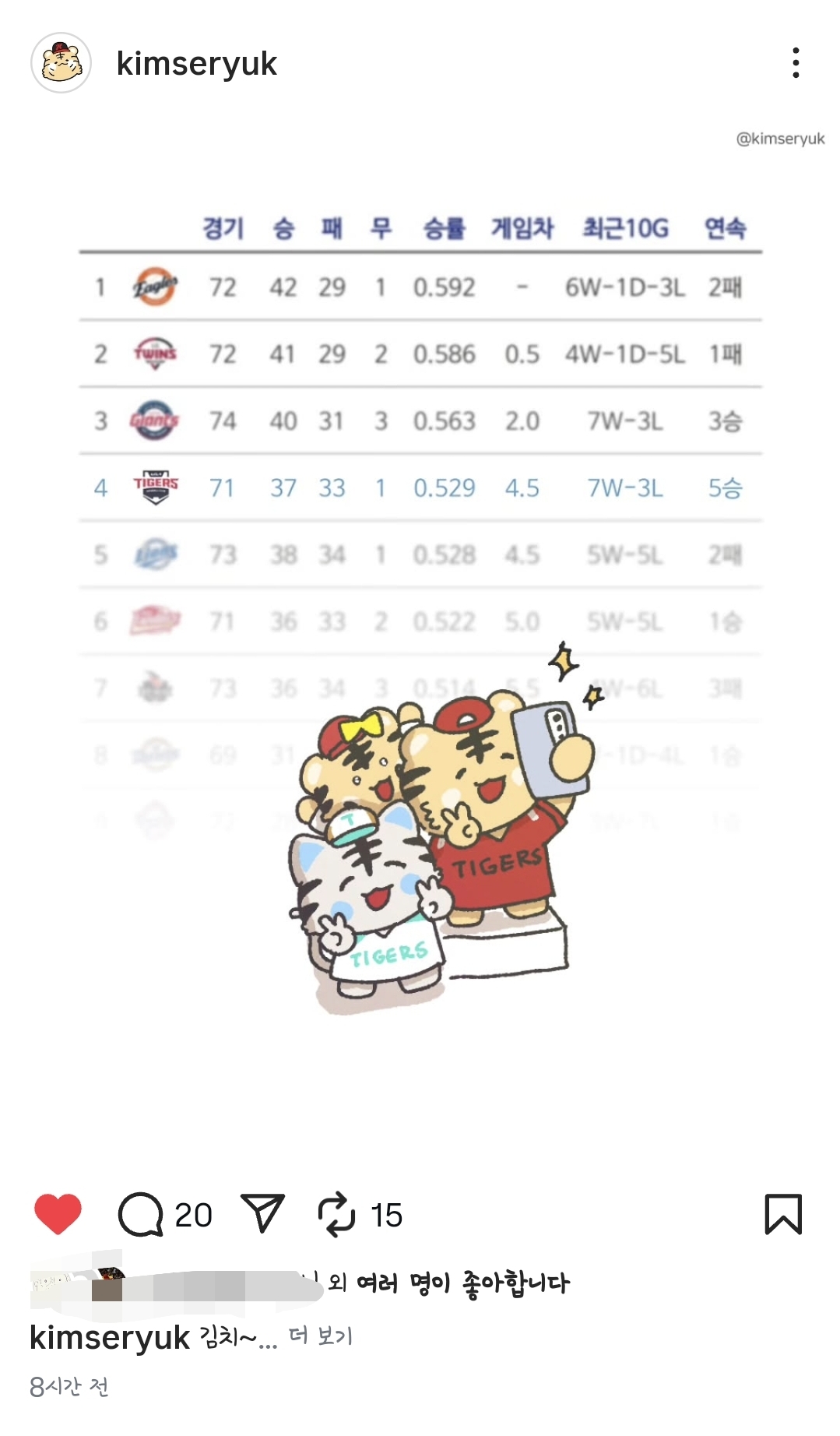Bookmark this post
This screenshot has width=840, height=1436.
click(783, 1214)
